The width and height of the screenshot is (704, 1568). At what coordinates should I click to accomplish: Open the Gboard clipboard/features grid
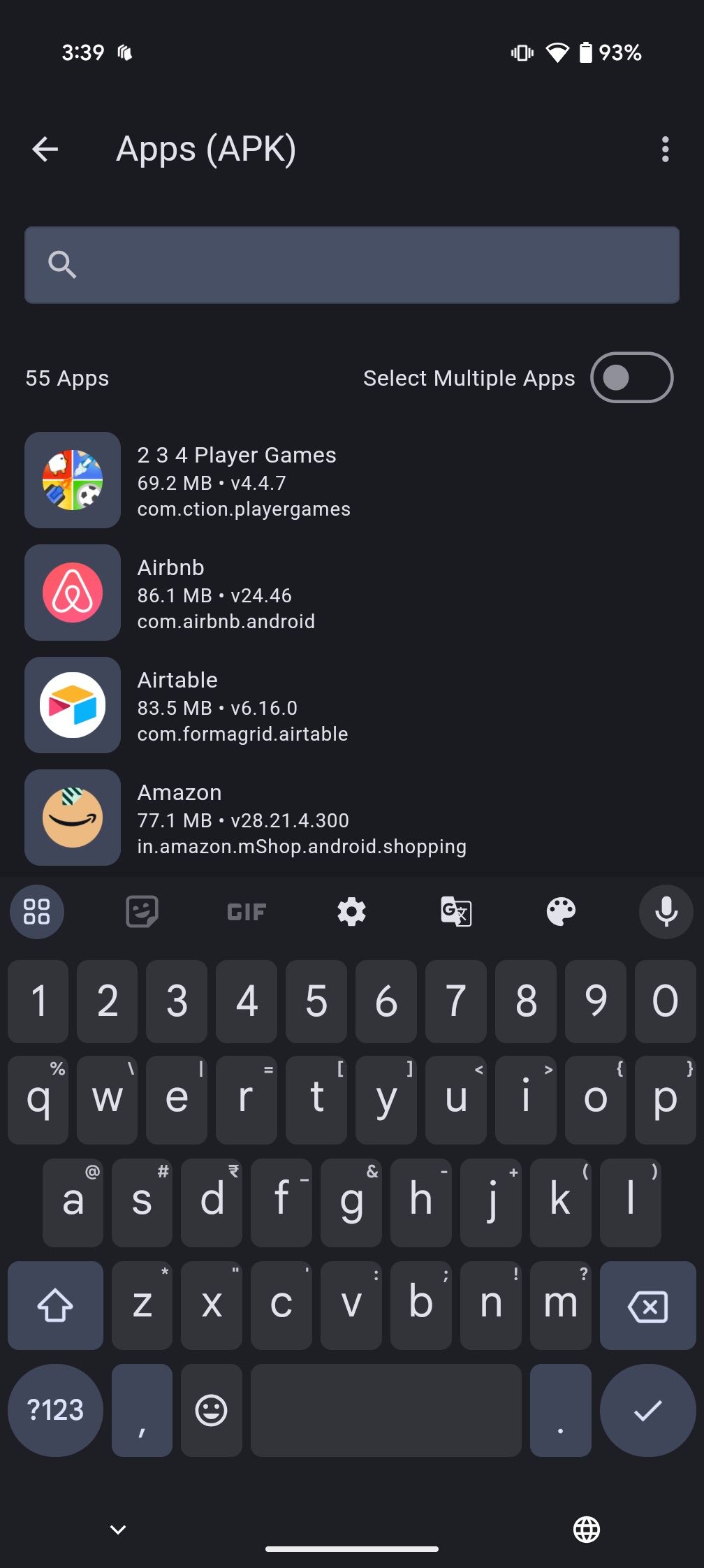[36, 912]
